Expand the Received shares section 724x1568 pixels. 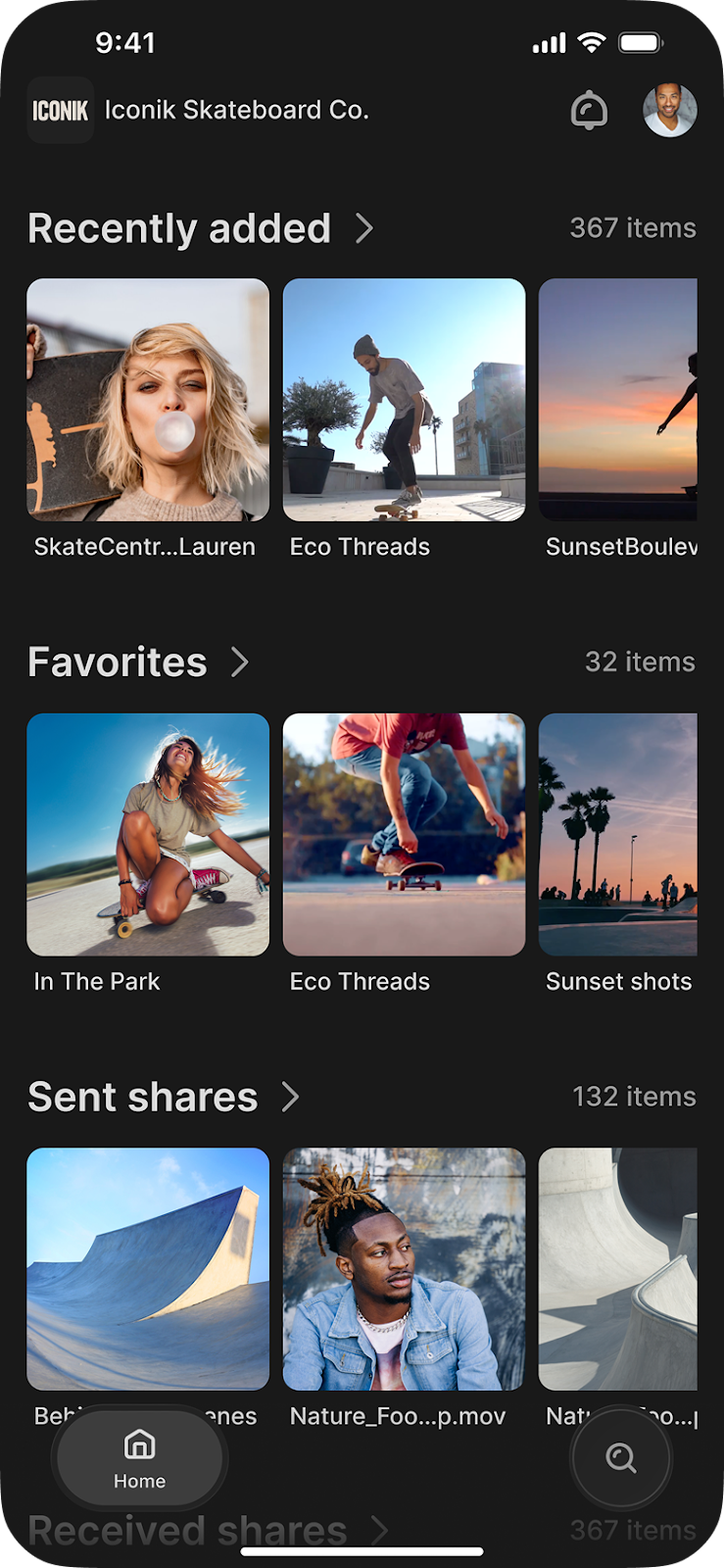click(x=379, y=1529)
